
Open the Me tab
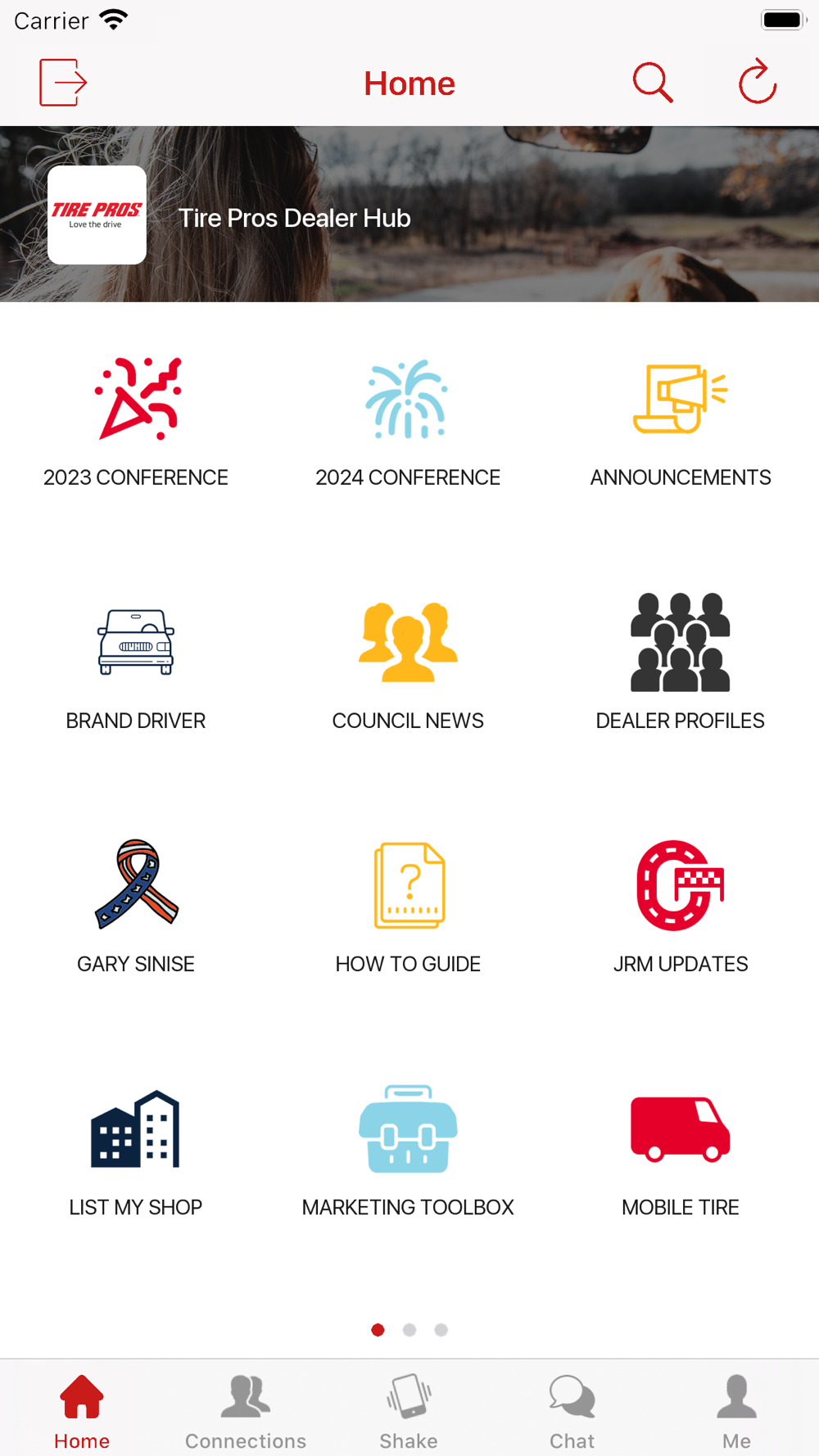tap(736, 1412)
